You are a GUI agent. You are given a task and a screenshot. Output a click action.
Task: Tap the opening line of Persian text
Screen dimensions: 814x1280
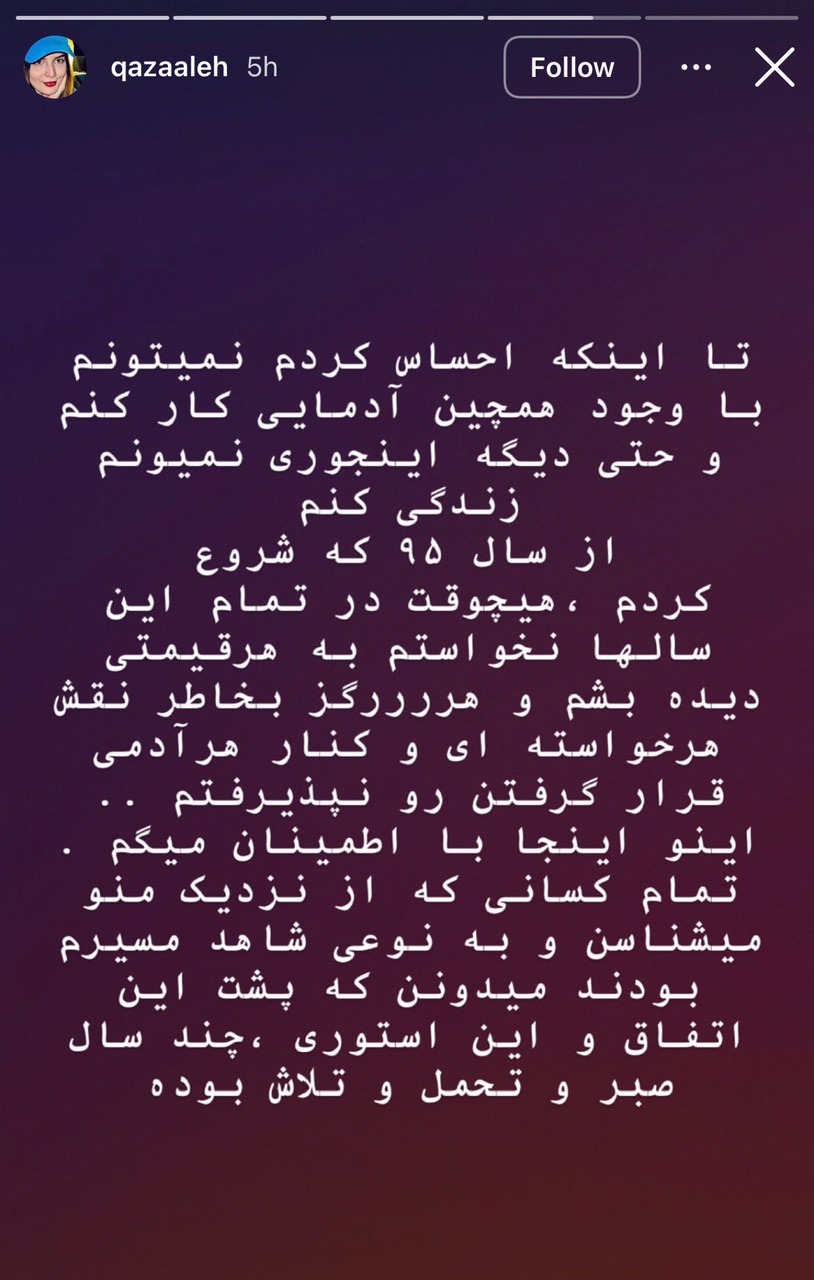407,357
